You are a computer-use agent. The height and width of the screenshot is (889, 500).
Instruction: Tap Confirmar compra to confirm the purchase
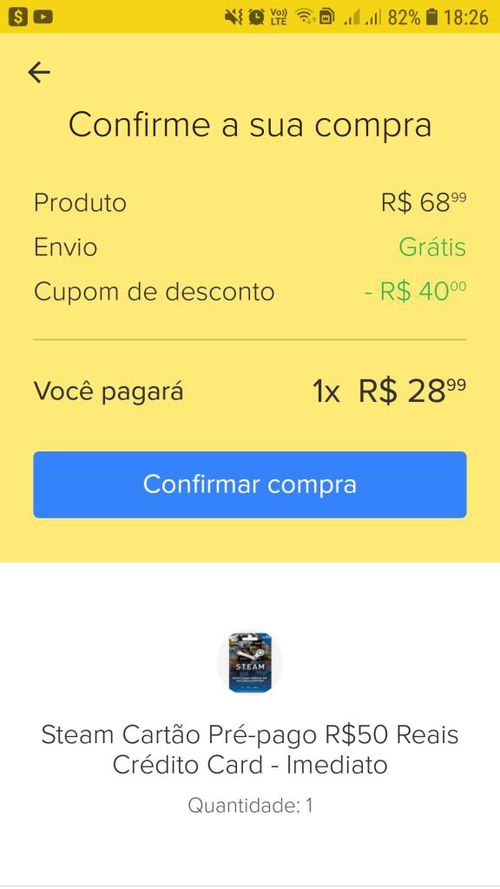click(x=250, y=485)
